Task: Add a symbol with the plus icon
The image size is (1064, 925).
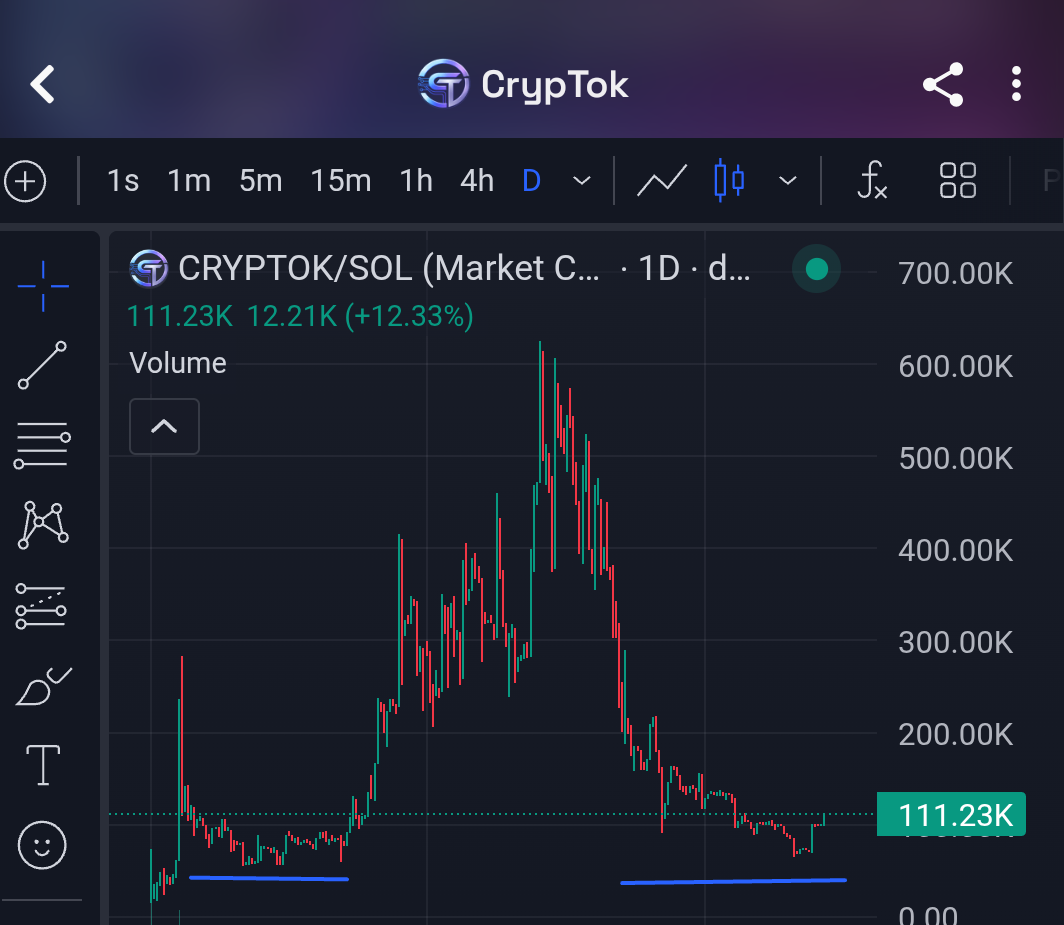Action: tap(25, 181)
